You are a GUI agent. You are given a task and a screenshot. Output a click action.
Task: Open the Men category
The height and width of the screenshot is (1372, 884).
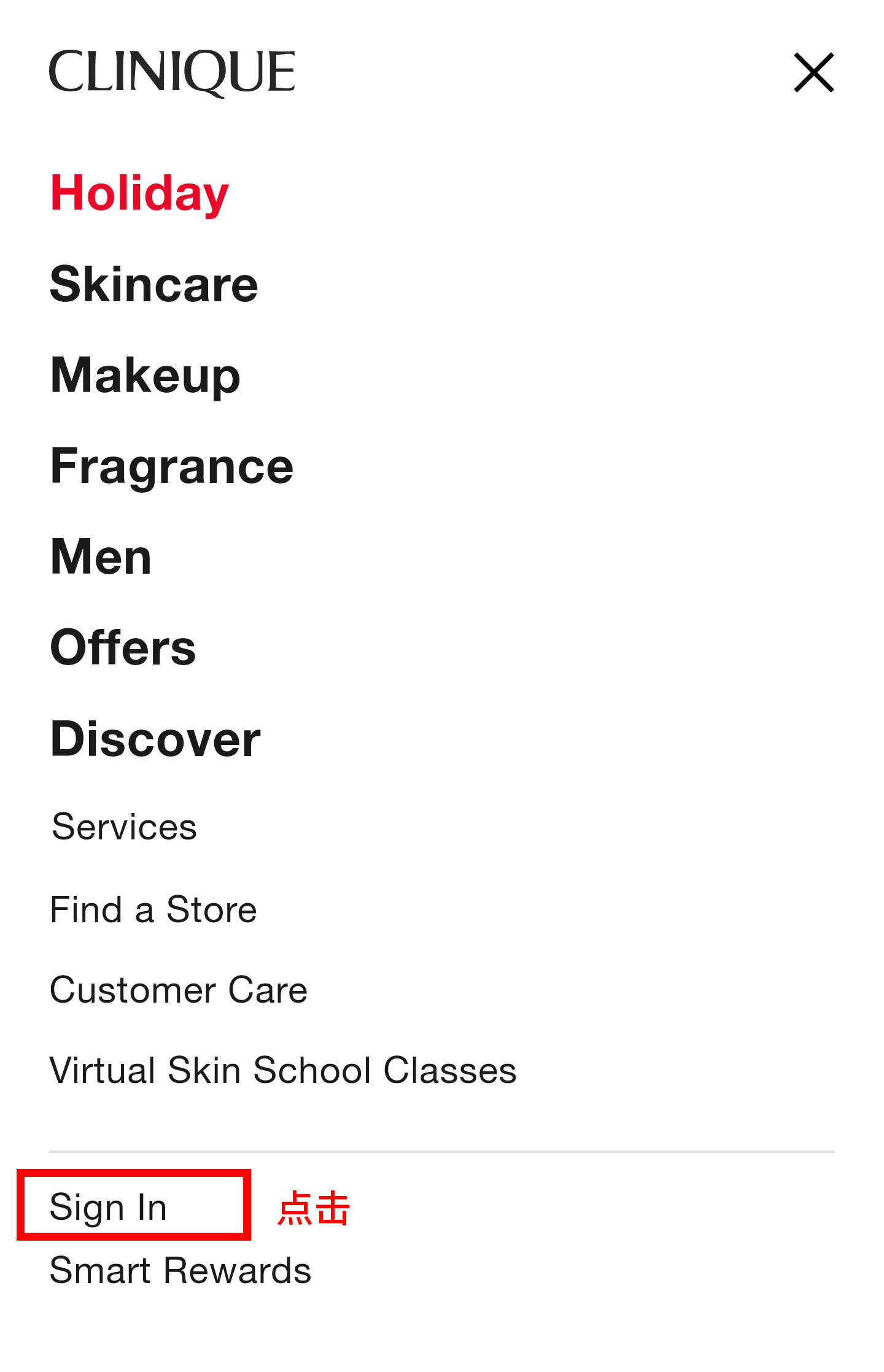pos(101,557)
